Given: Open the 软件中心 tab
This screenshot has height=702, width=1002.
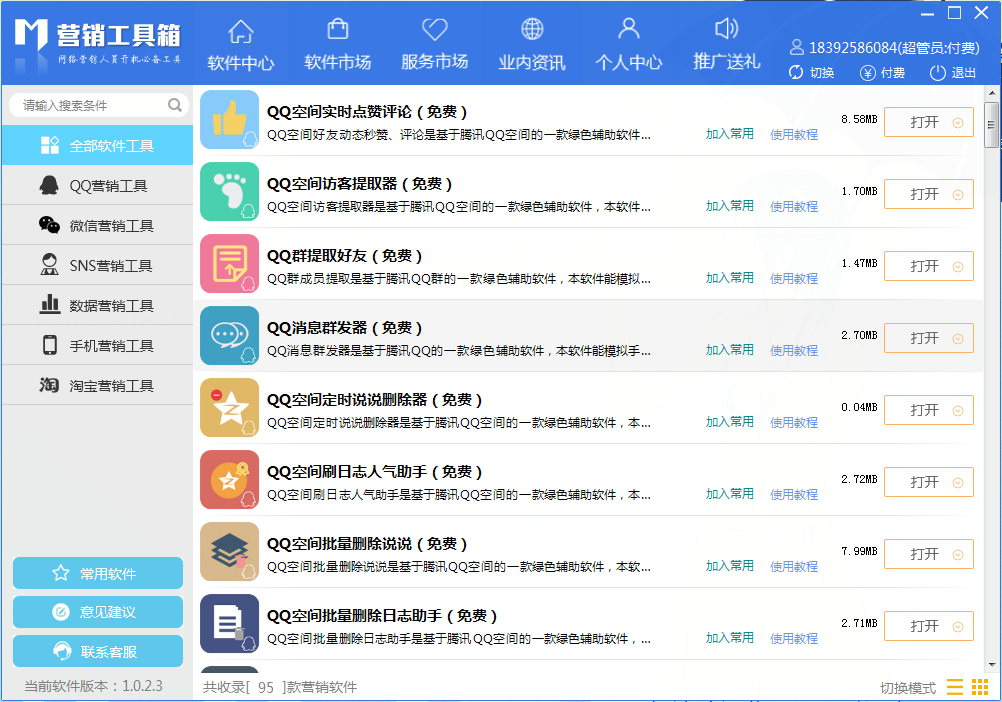Looking at the screenshot, I should pos(241,45).
